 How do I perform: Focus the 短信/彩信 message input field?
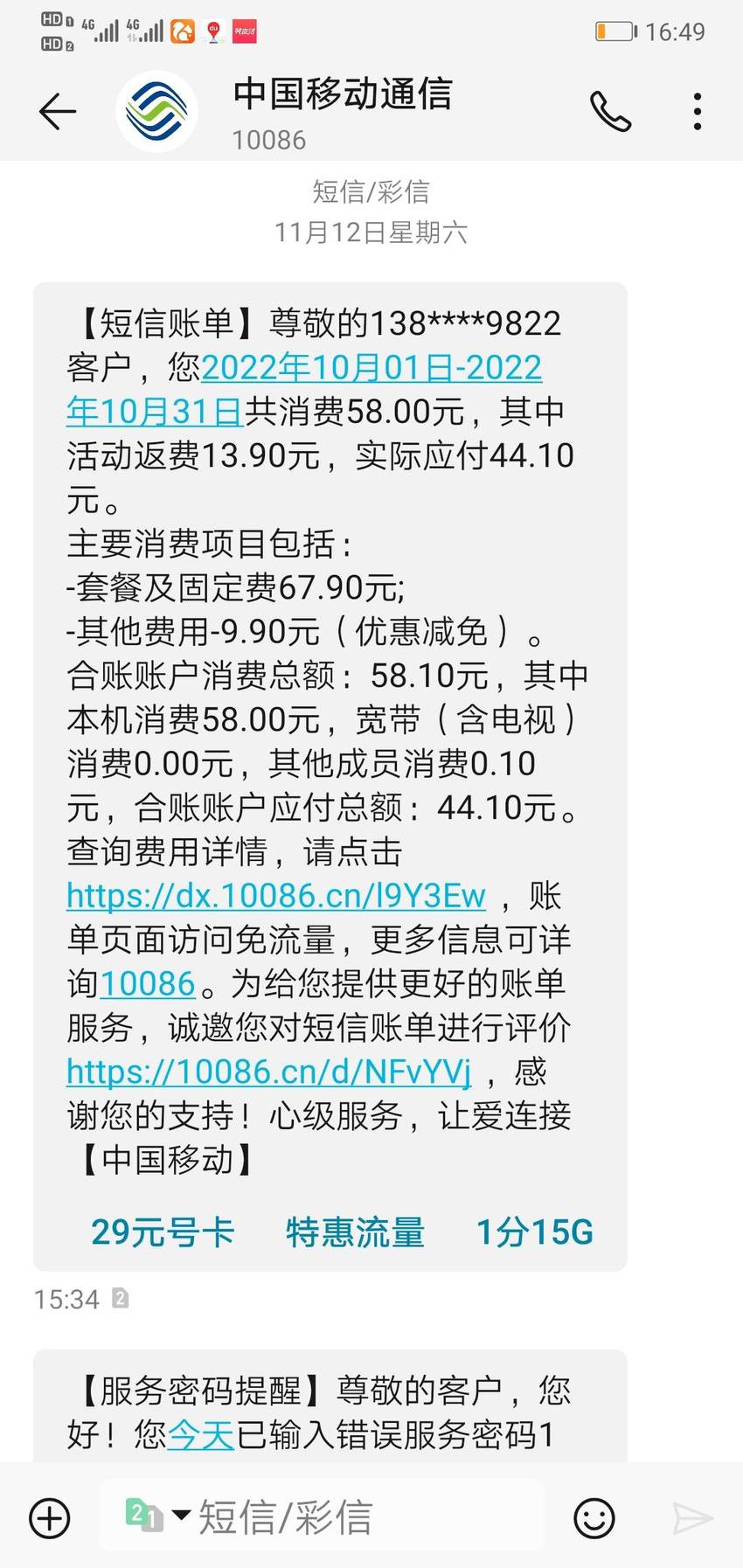pyautogui.click(x=322, y=1516)
